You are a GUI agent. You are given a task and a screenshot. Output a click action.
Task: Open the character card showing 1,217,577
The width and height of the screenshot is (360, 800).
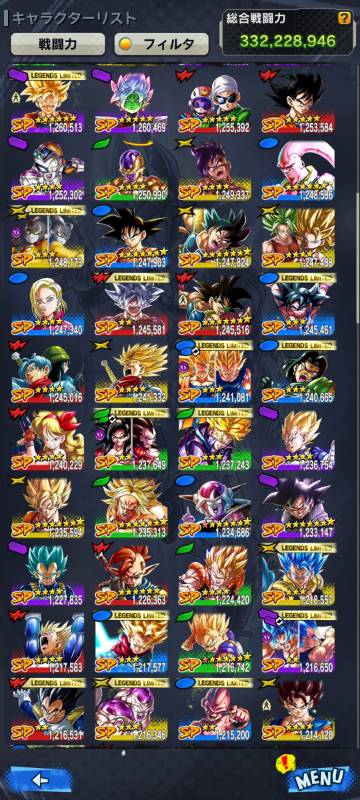(131, 641)
